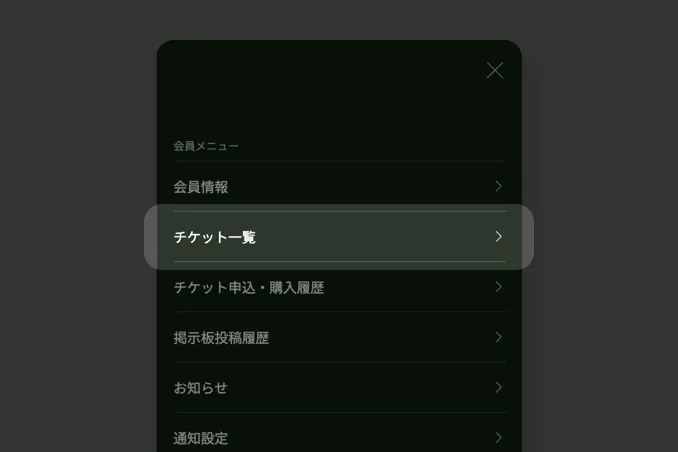View 掲示板投稿履歴 post history
The width and height of the screenshot is (678, 452).
[339, 338]
